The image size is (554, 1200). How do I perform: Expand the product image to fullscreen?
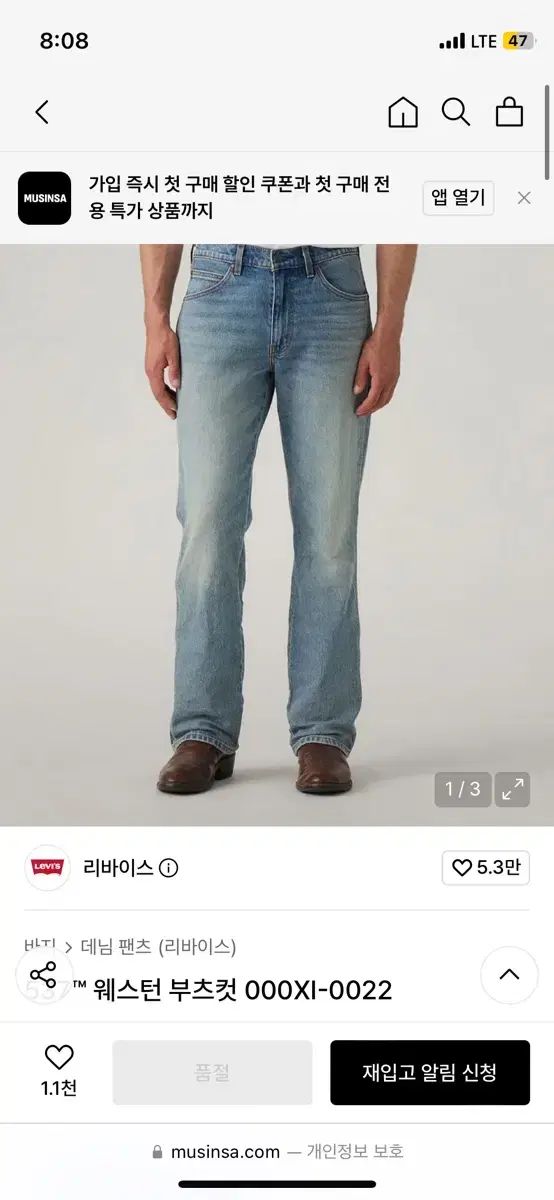(513, 789)
